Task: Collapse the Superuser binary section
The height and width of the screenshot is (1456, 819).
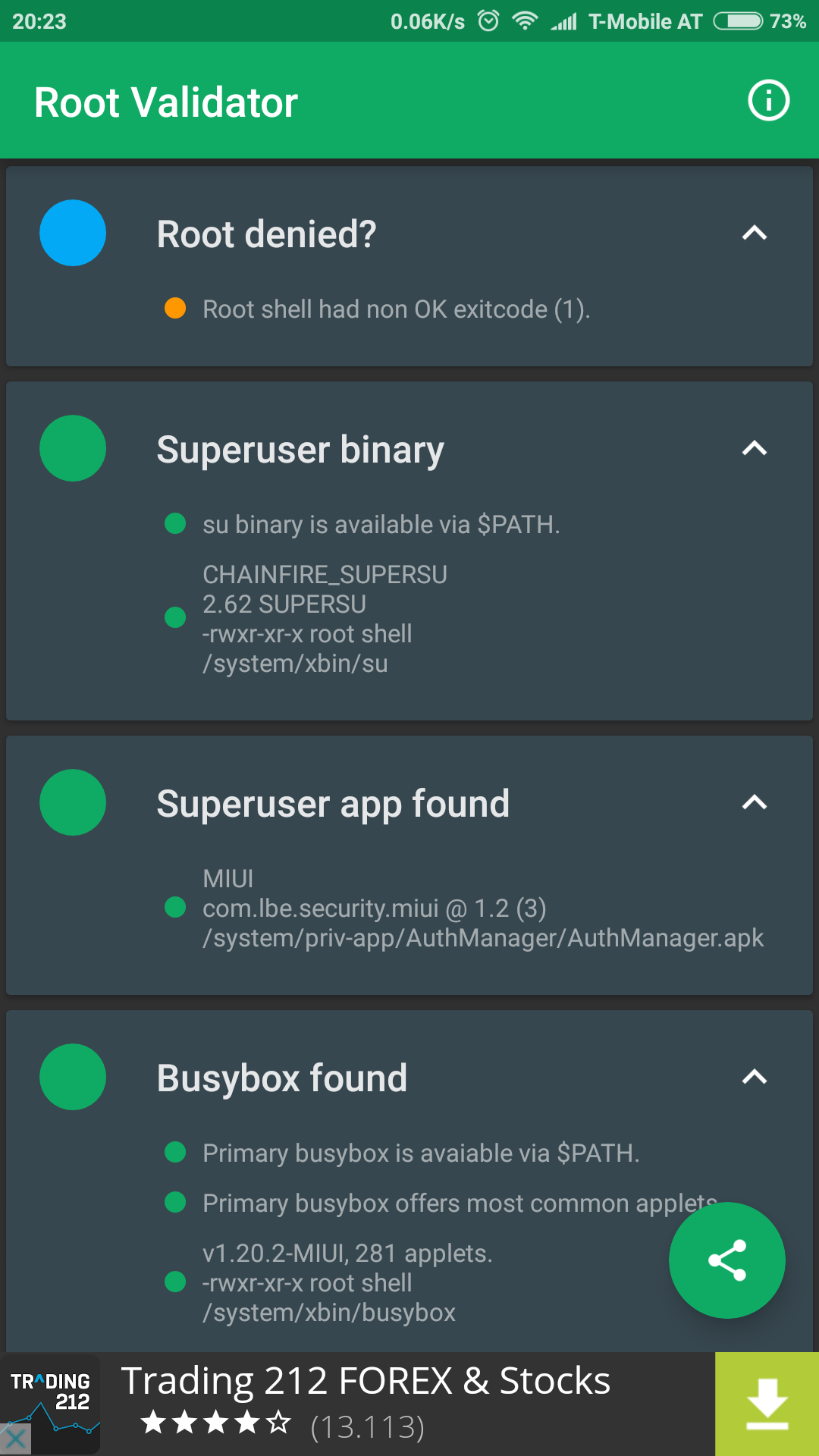Action: click(x=755, y=448)
